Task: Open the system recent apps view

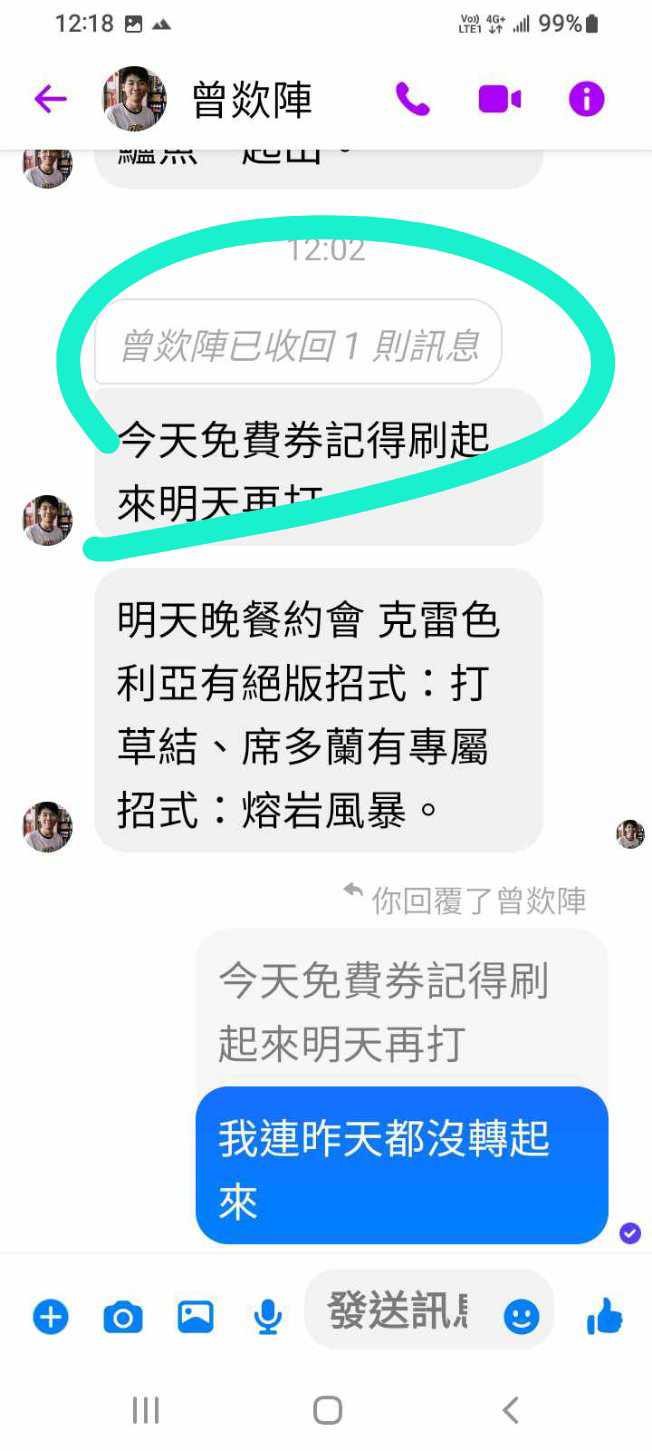Action: tap(146, 1410)
